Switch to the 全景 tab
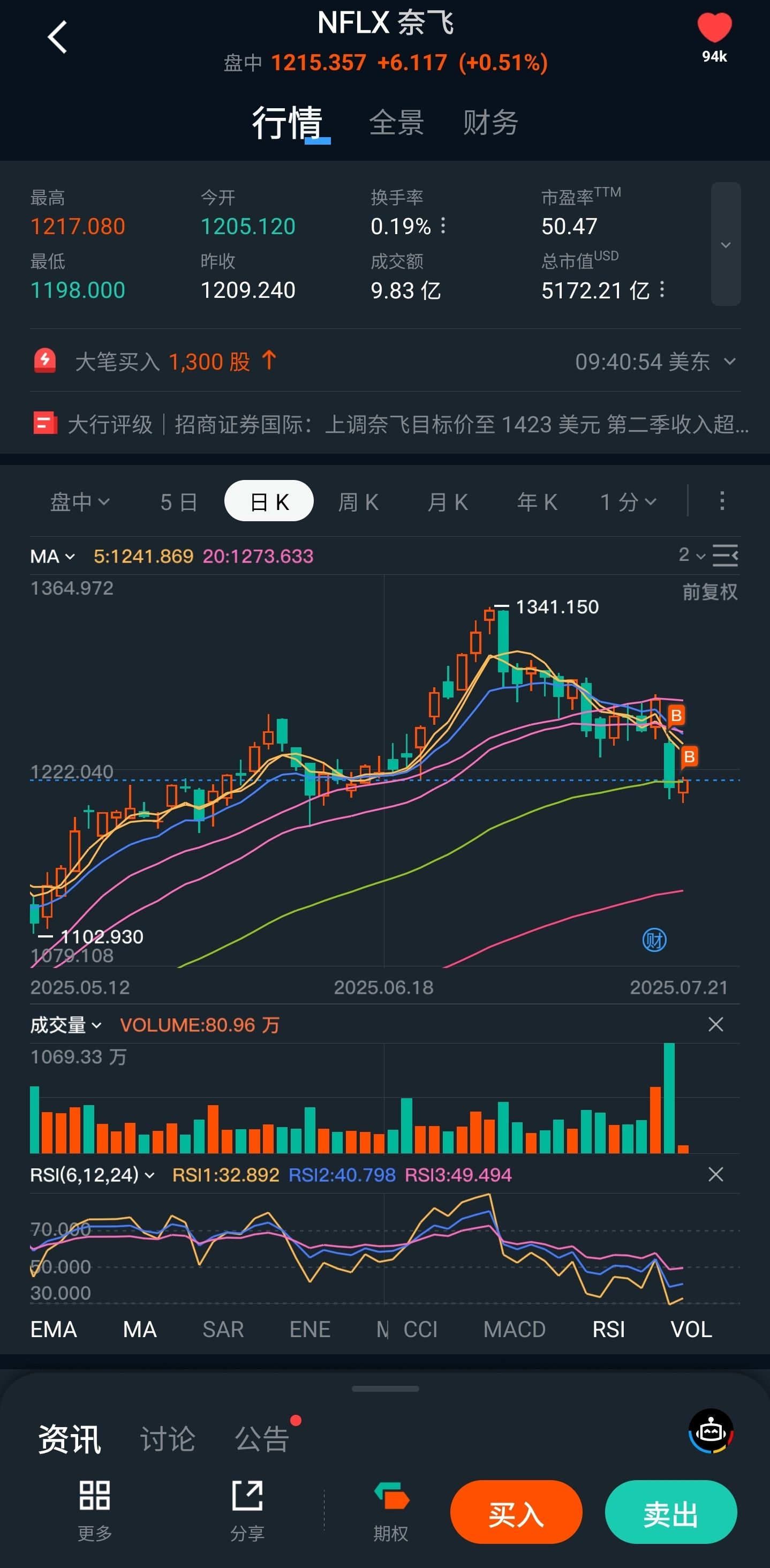The height and width of the screenshot is (1568, 770). point(397,123)
